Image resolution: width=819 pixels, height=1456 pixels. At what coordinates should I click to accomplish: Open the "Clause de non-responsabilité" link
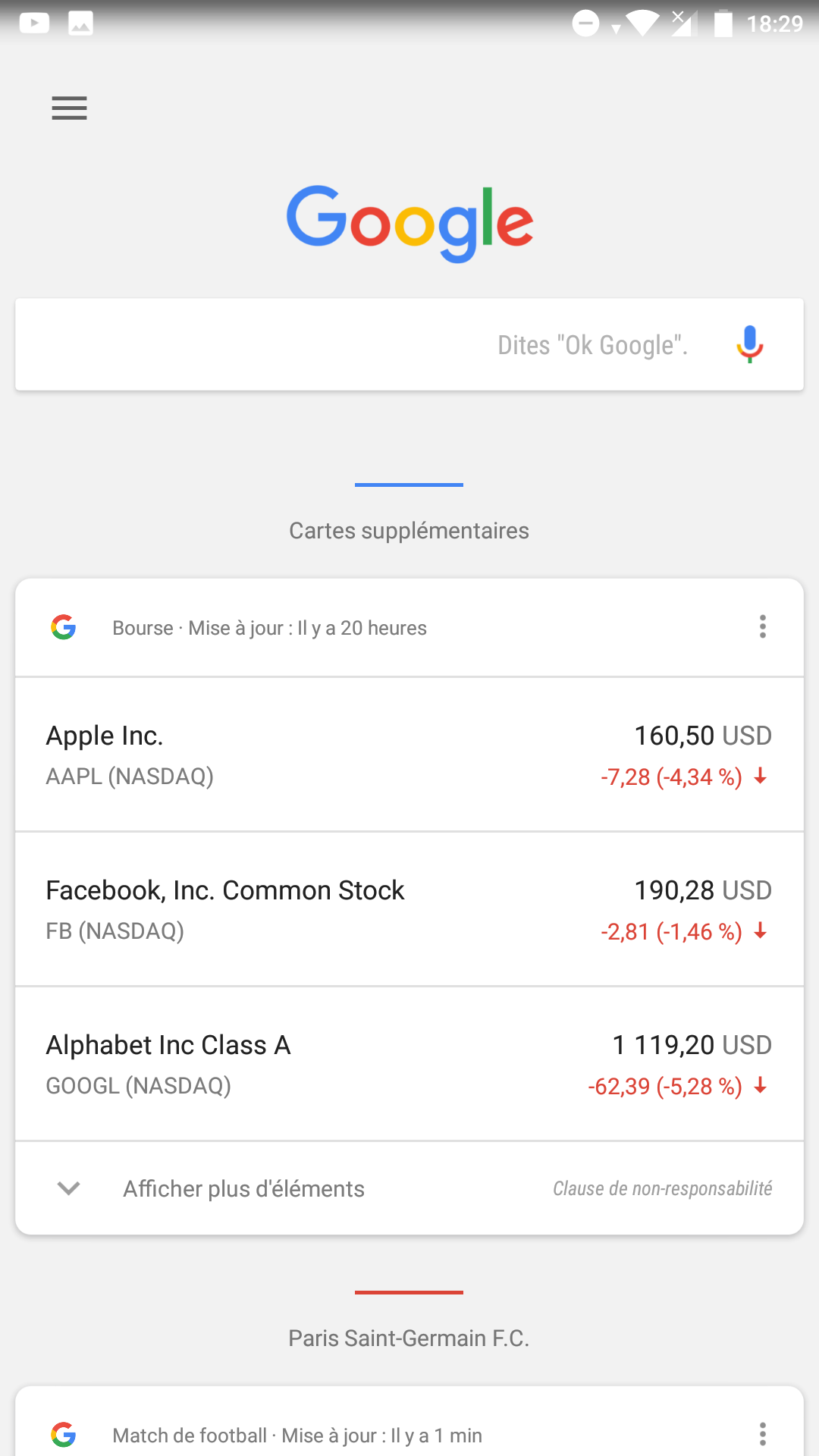tap(662, 1188)
